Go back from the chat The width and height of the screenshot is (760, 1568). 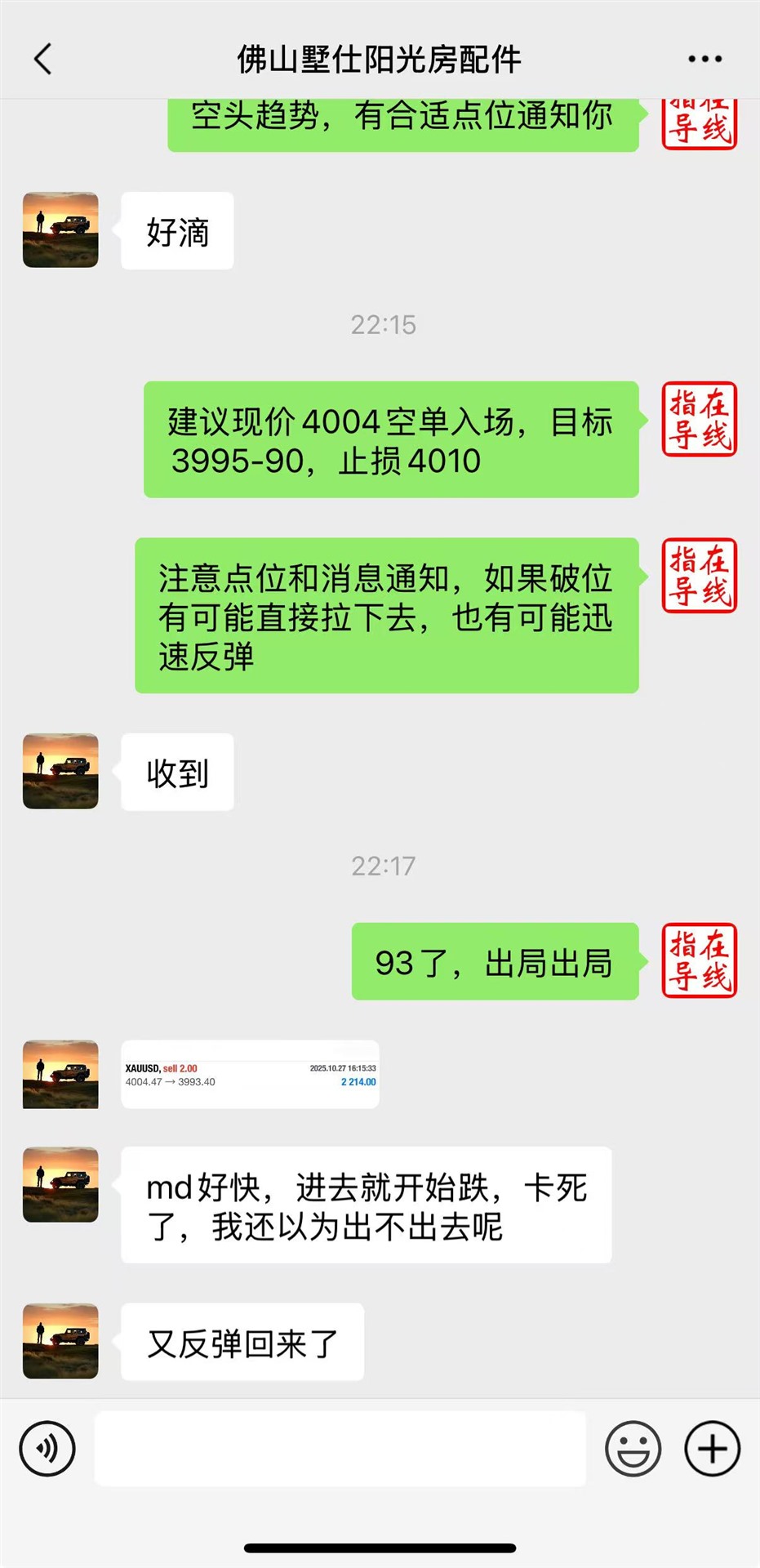(x=43, y=59)
